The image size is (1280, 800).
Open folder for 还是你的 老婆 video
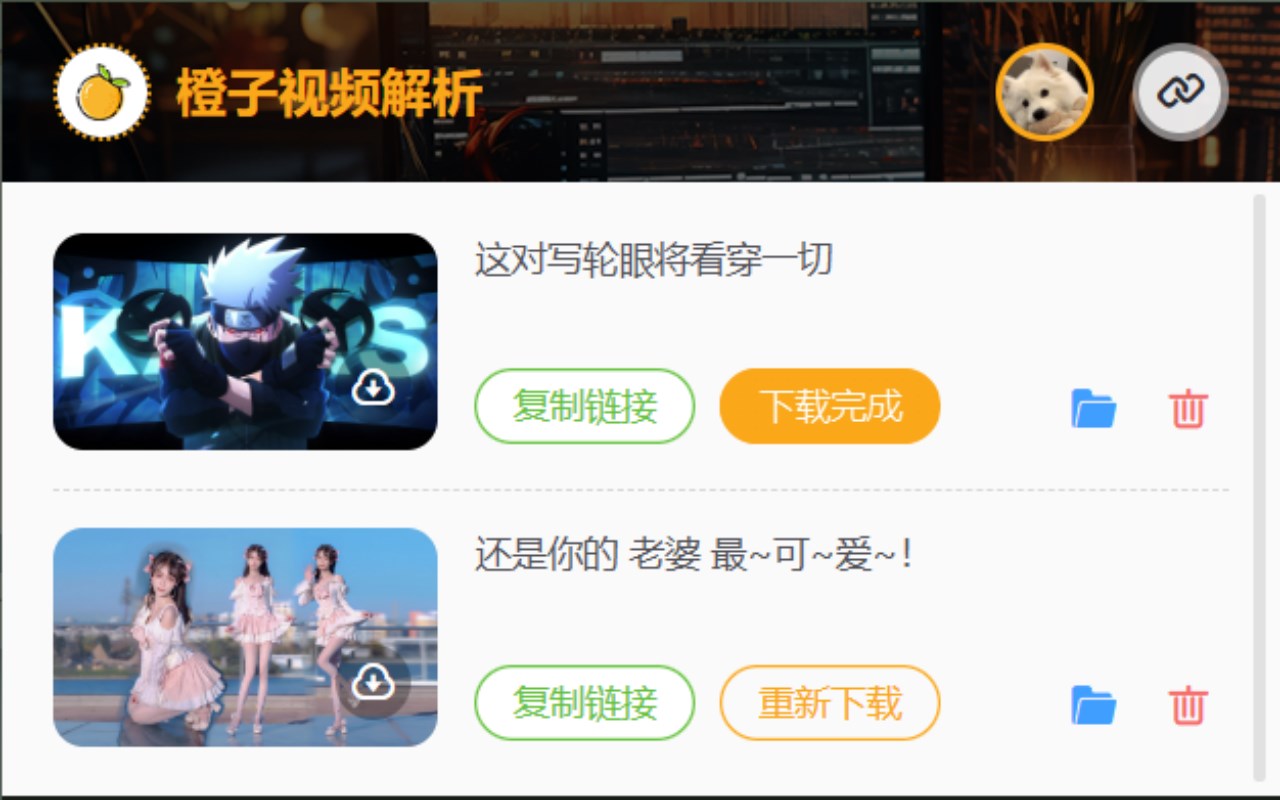click(1093, 705)
